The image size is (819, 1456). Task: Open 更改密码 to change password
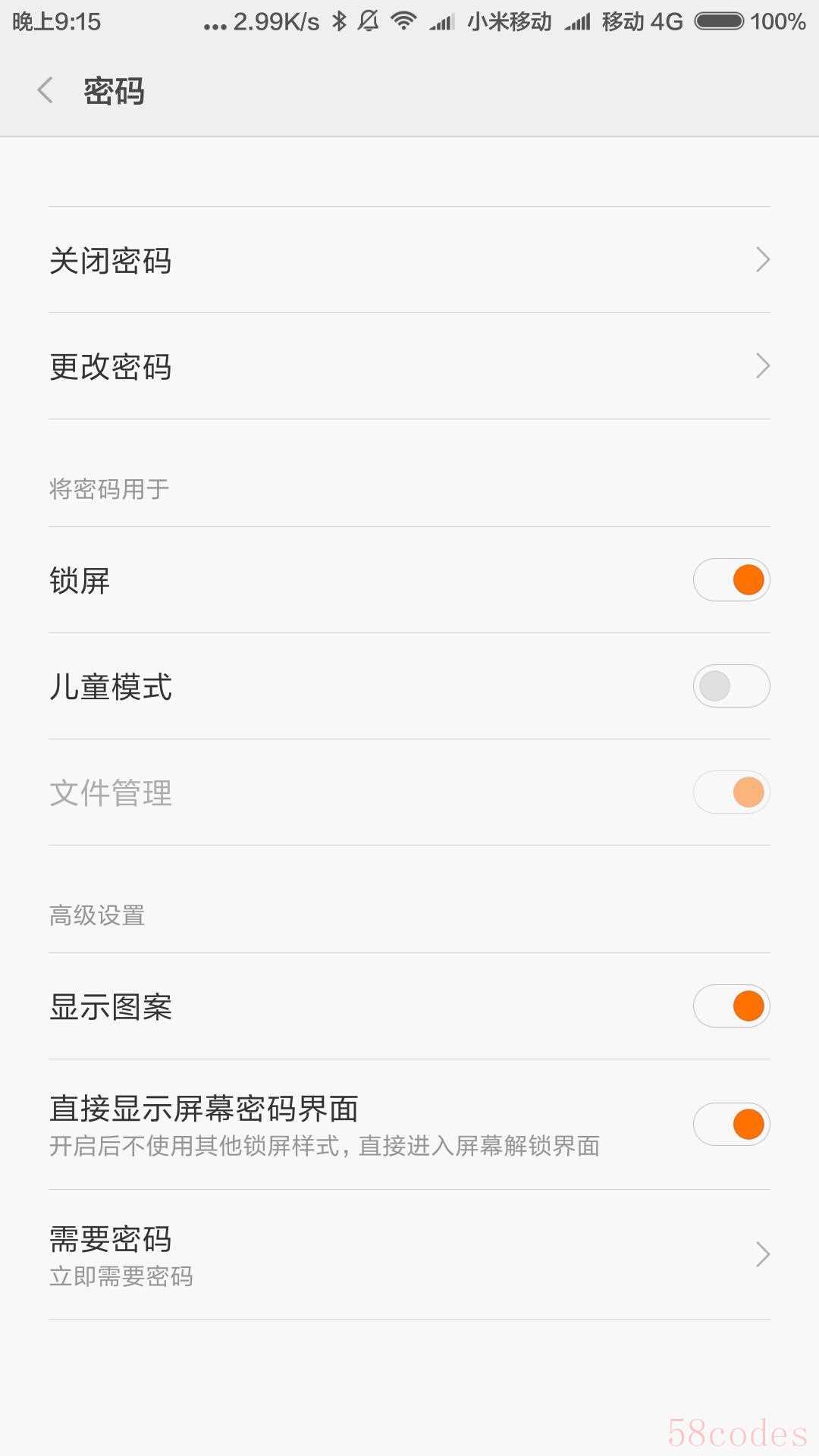click(x=409, y=366)
